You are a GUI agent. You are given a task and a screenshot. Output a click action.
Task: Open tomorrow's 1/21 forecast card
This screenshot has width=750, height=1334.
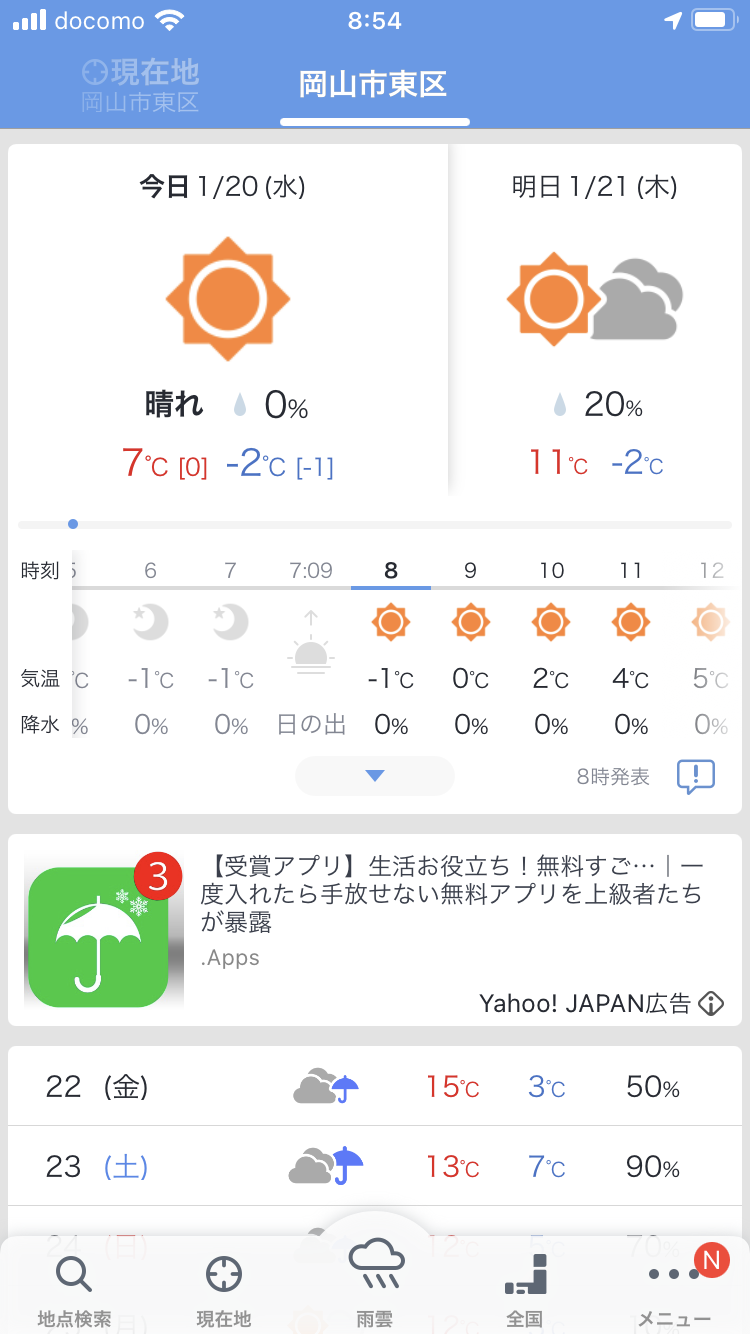(595, 320)
